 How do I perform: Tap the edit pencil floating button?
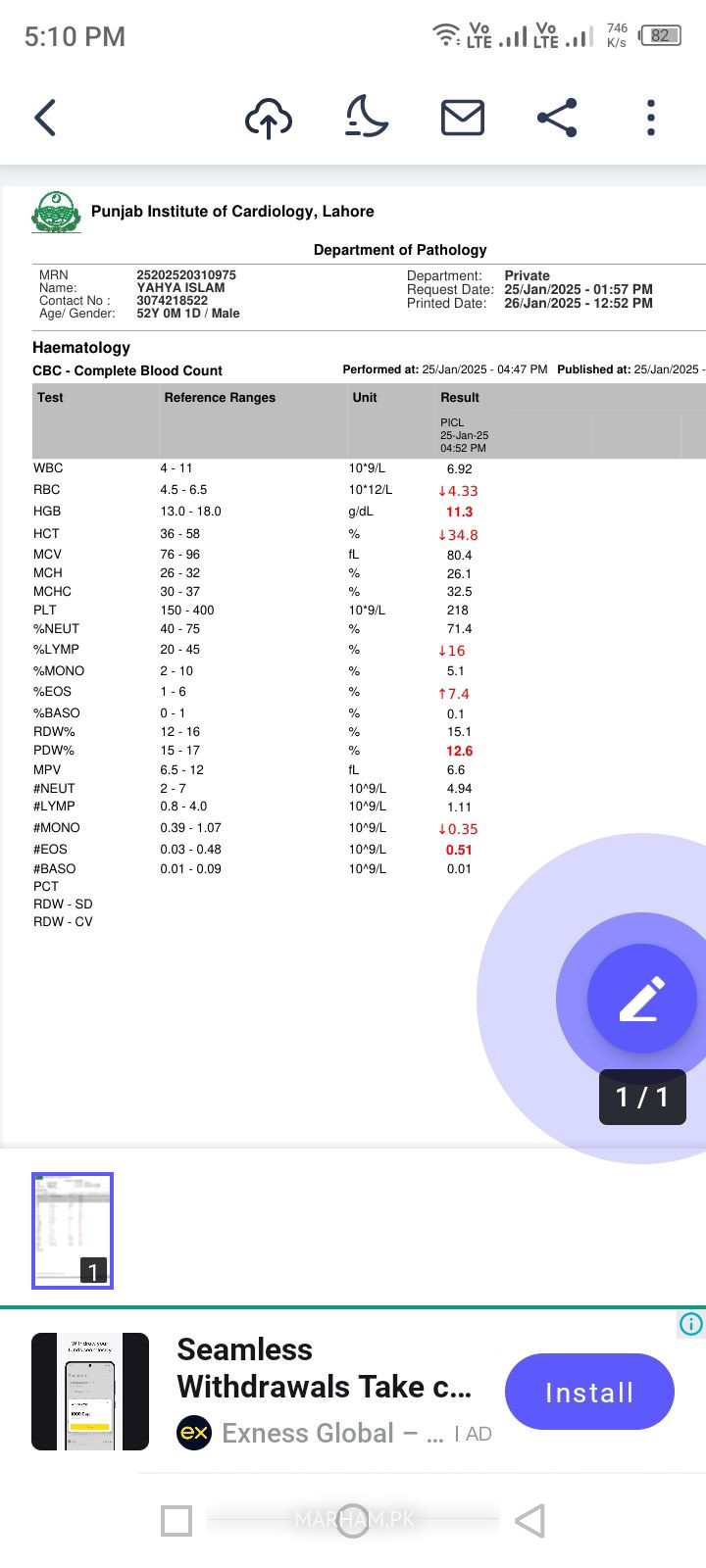click(x=641, y=999)
